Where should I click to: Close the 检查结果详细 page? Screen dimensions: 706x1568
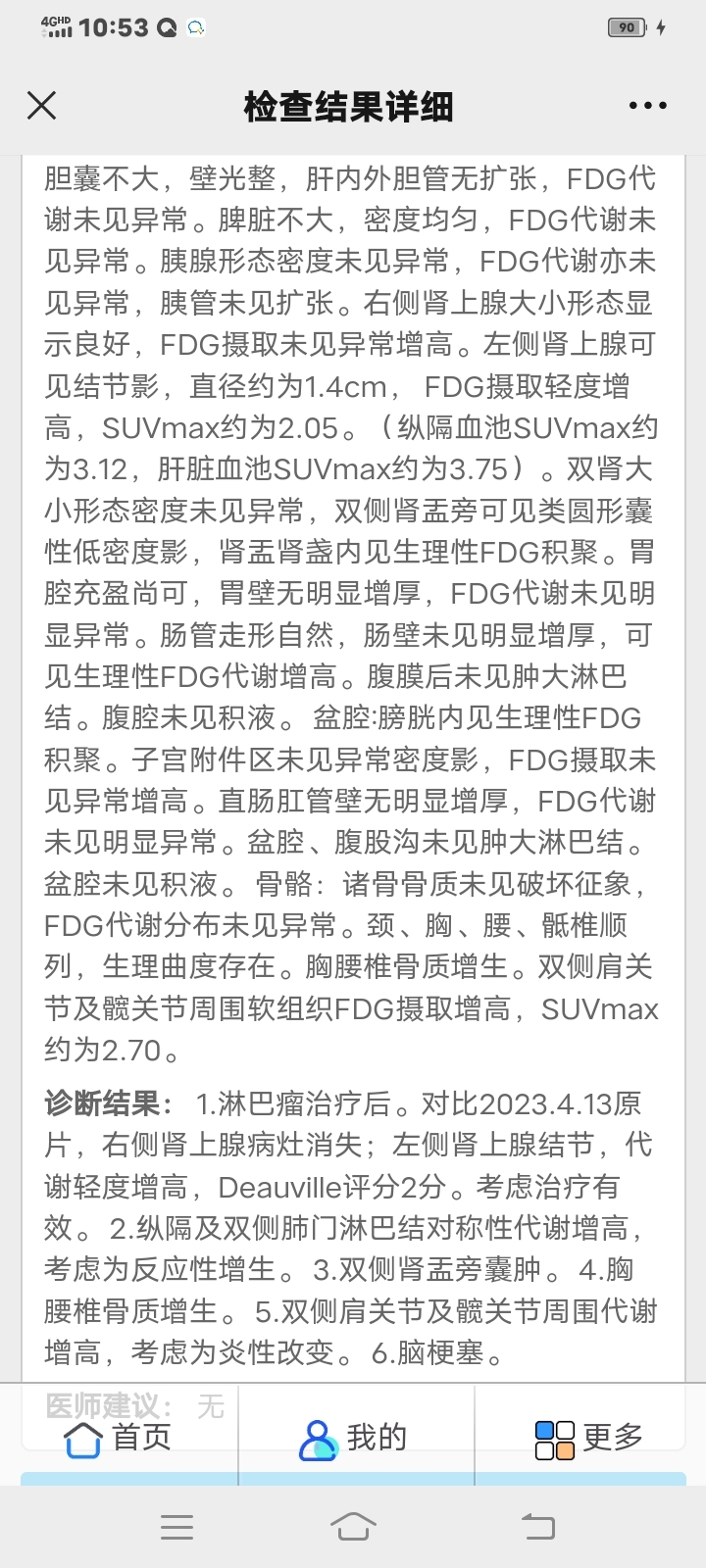[x=41, y=106]
